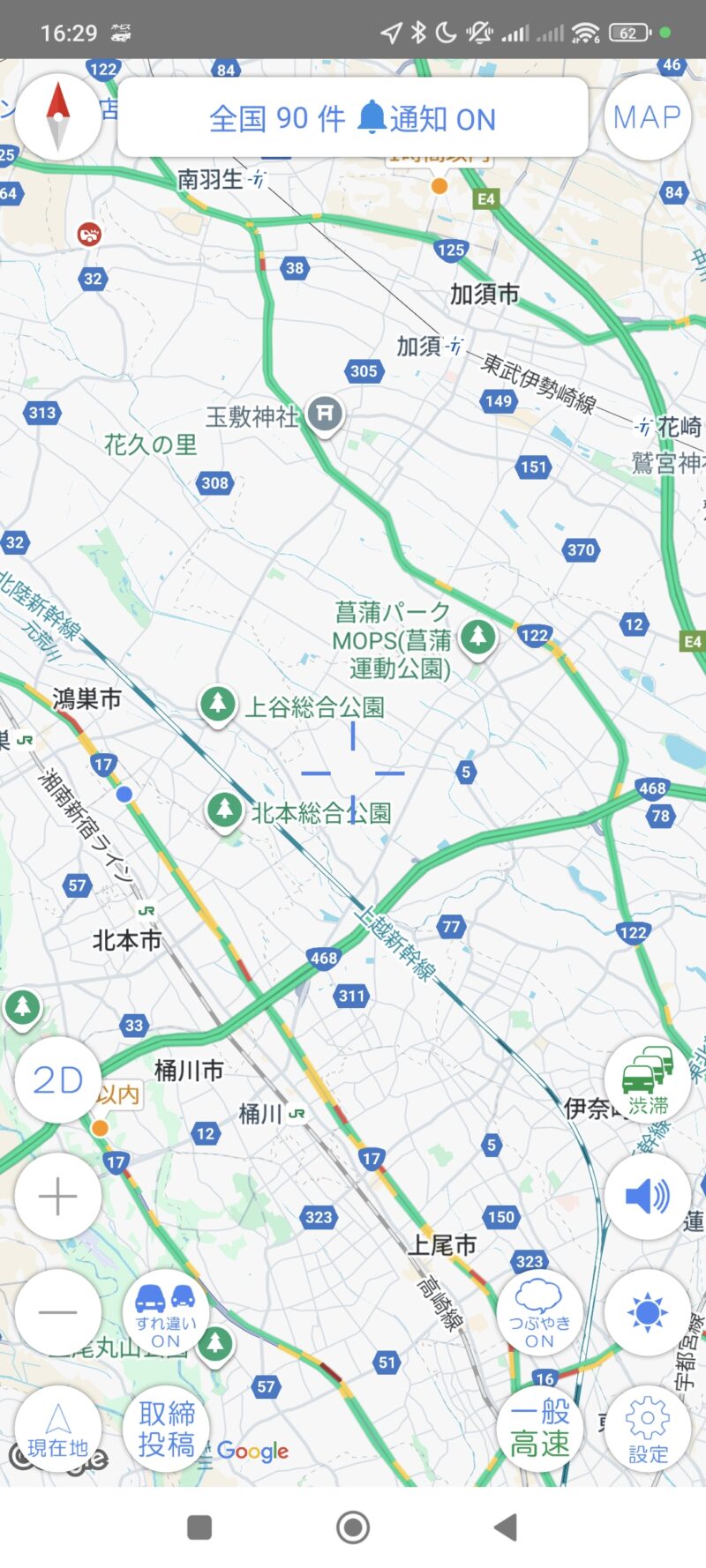The width and height of the screenshot is (706, 1568).
Task: Switch map type with MAP button
Action: click(x=647, y=116)
